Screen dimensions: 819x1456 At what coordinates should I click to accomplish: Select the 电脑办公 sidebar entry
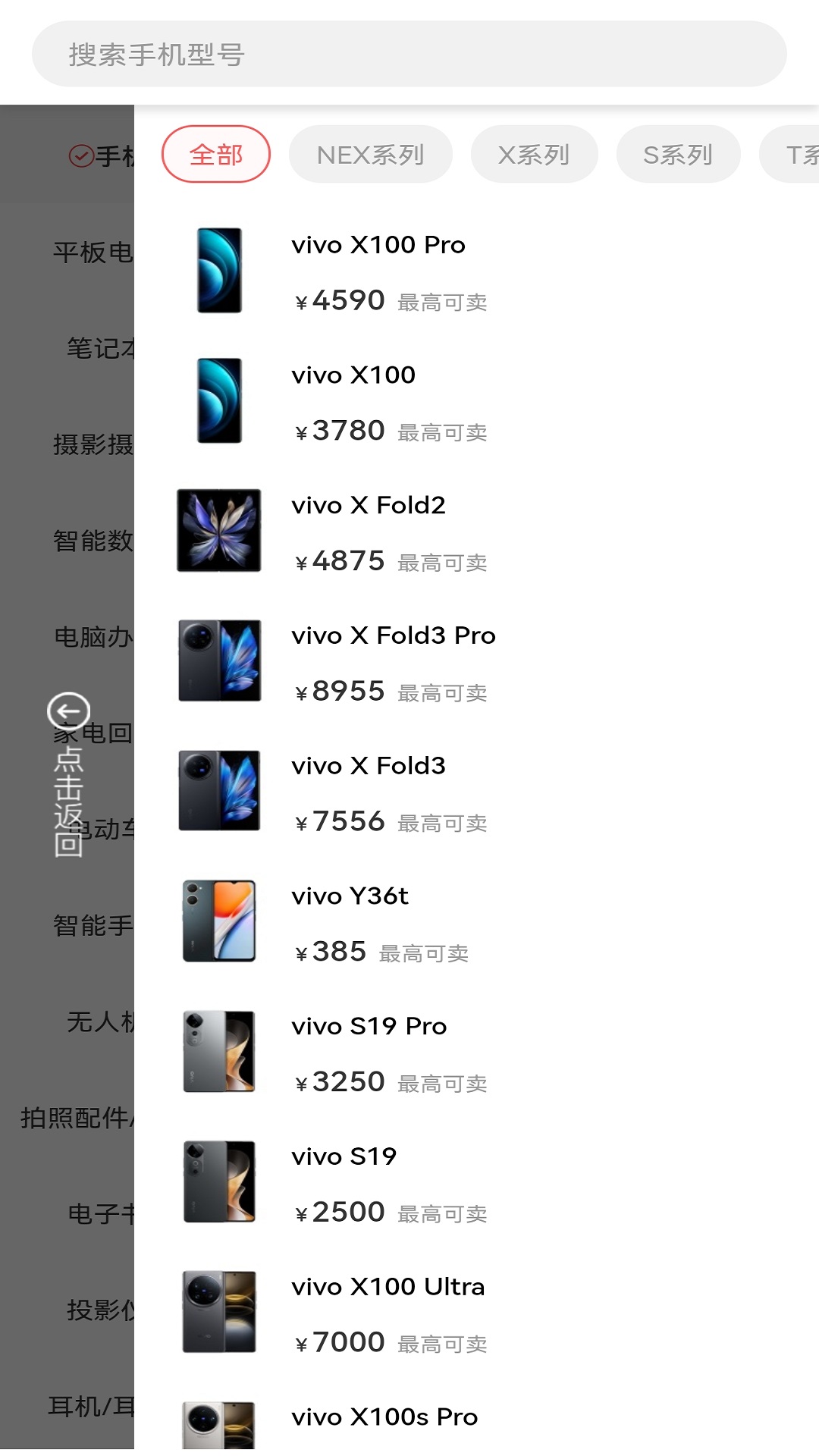click(91, 639)
